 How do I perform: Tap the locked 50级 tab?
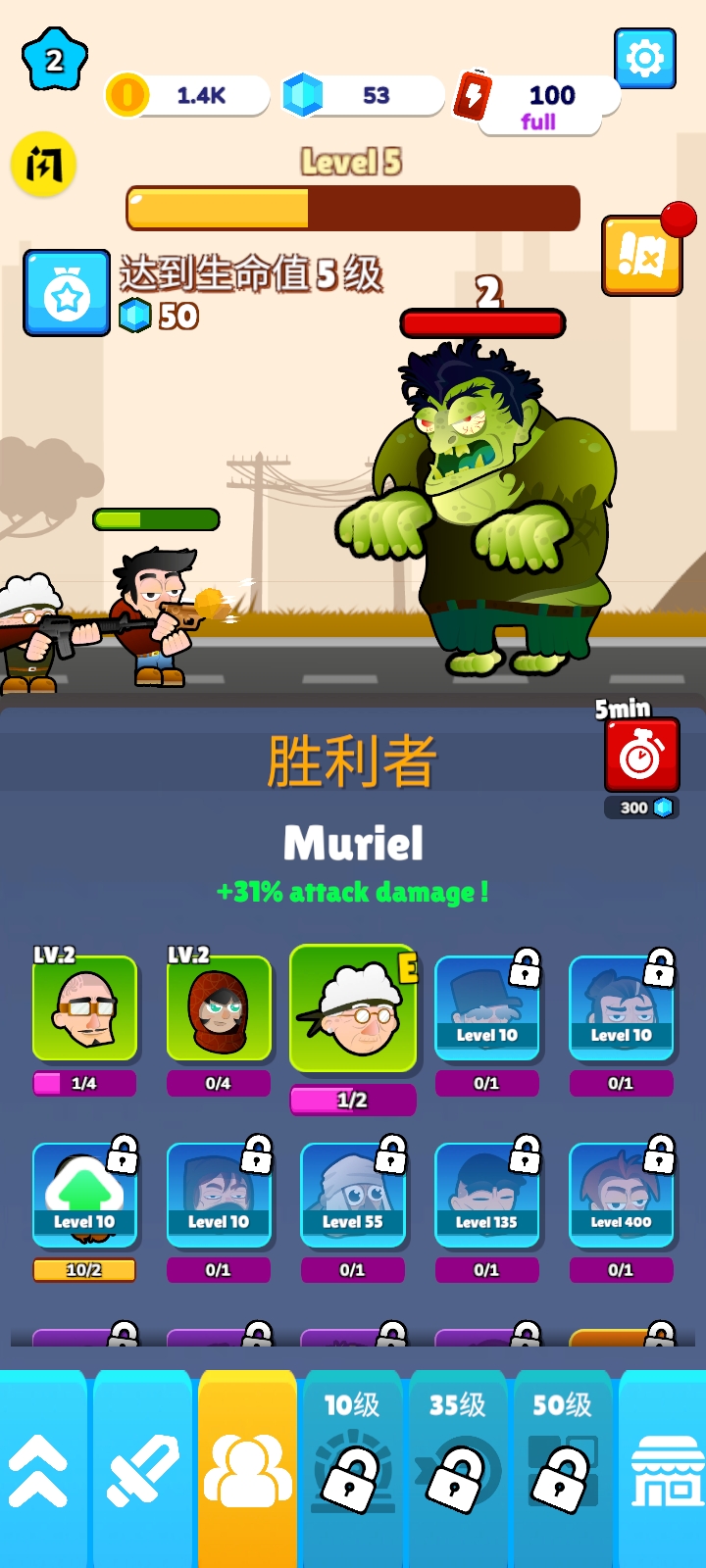[x=562, y=1470]
